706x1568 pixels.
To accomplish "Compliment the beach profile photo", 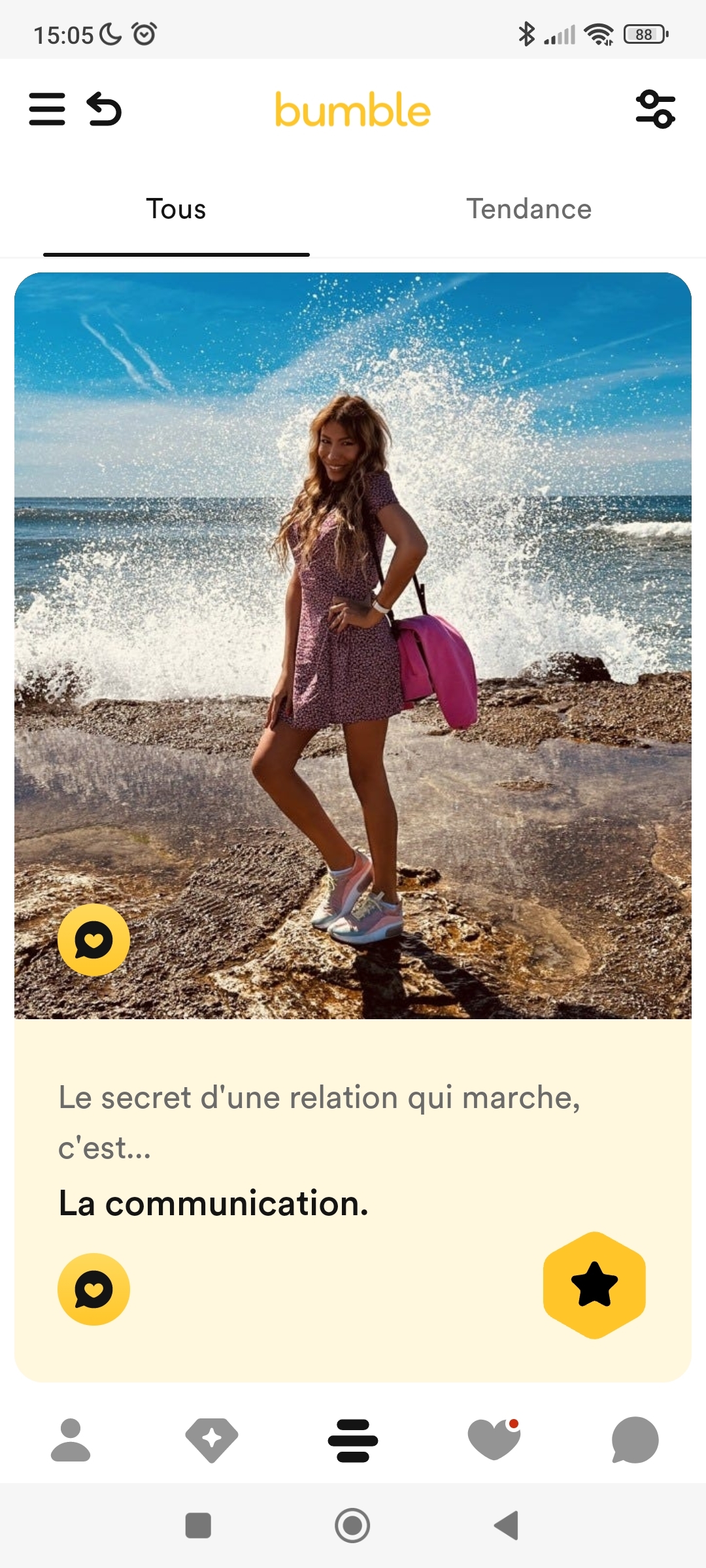I will point(93,940).
